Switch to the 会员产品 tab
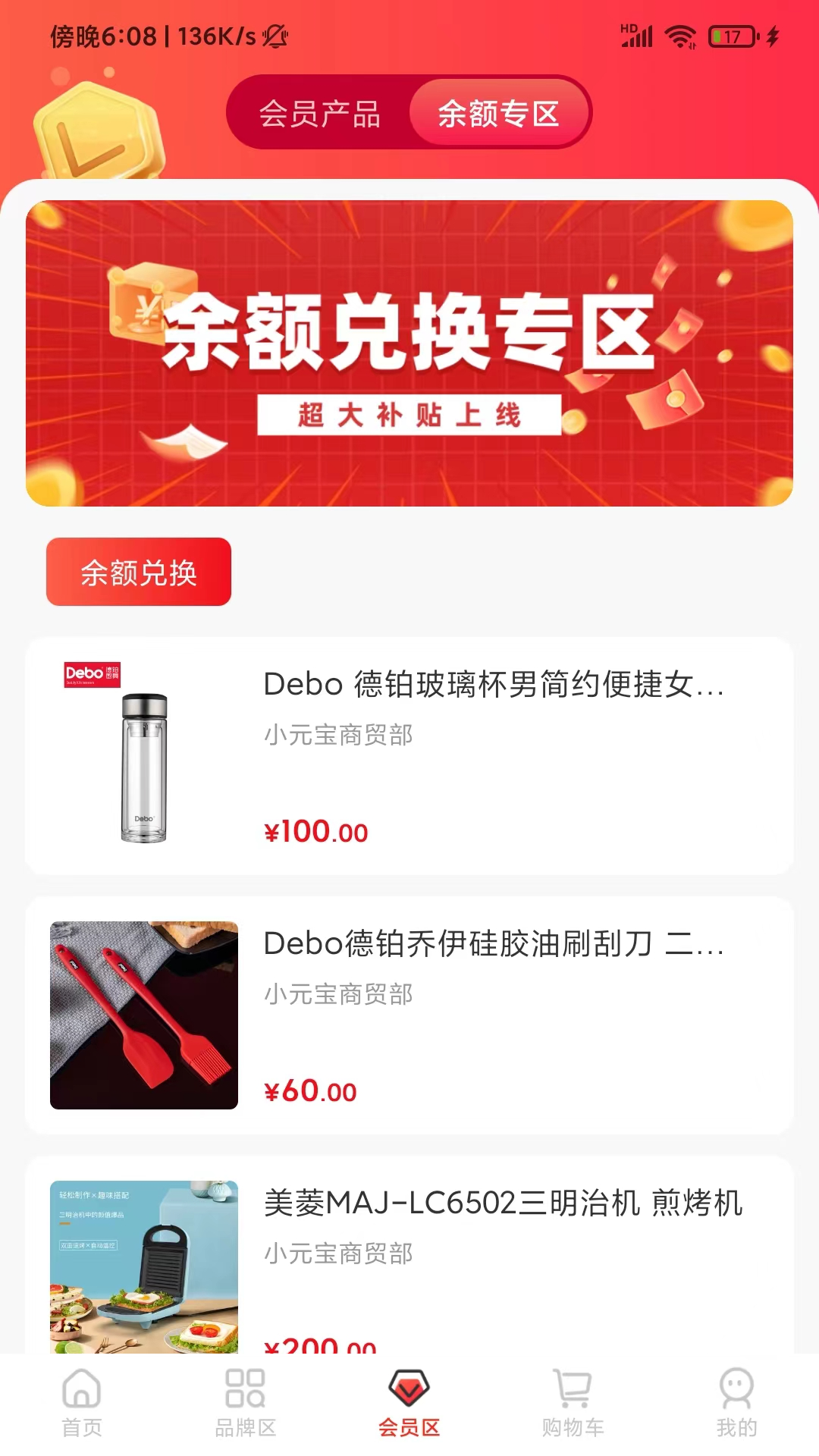Viewport: 819px width, 1456px height. pyautogui.click(x=319, y=114)
